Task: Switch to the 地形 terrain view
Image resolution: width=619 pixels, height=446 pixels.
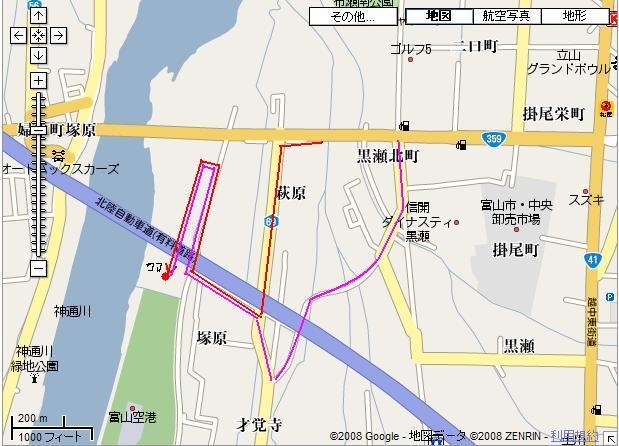Action: (574, 16)
